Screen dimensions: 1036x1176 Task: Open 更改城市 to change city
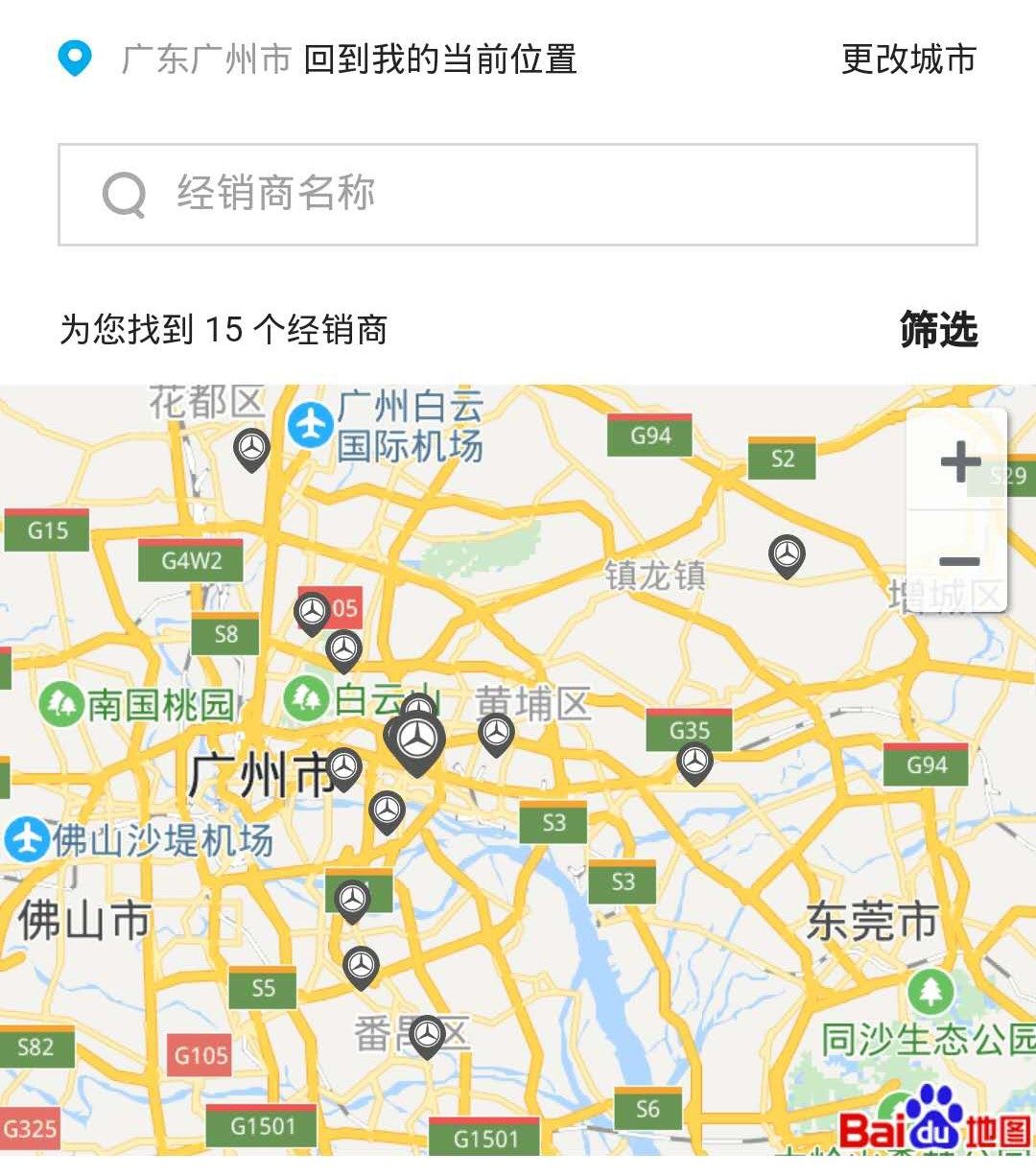pyautogui.click(x=907, y=59)
